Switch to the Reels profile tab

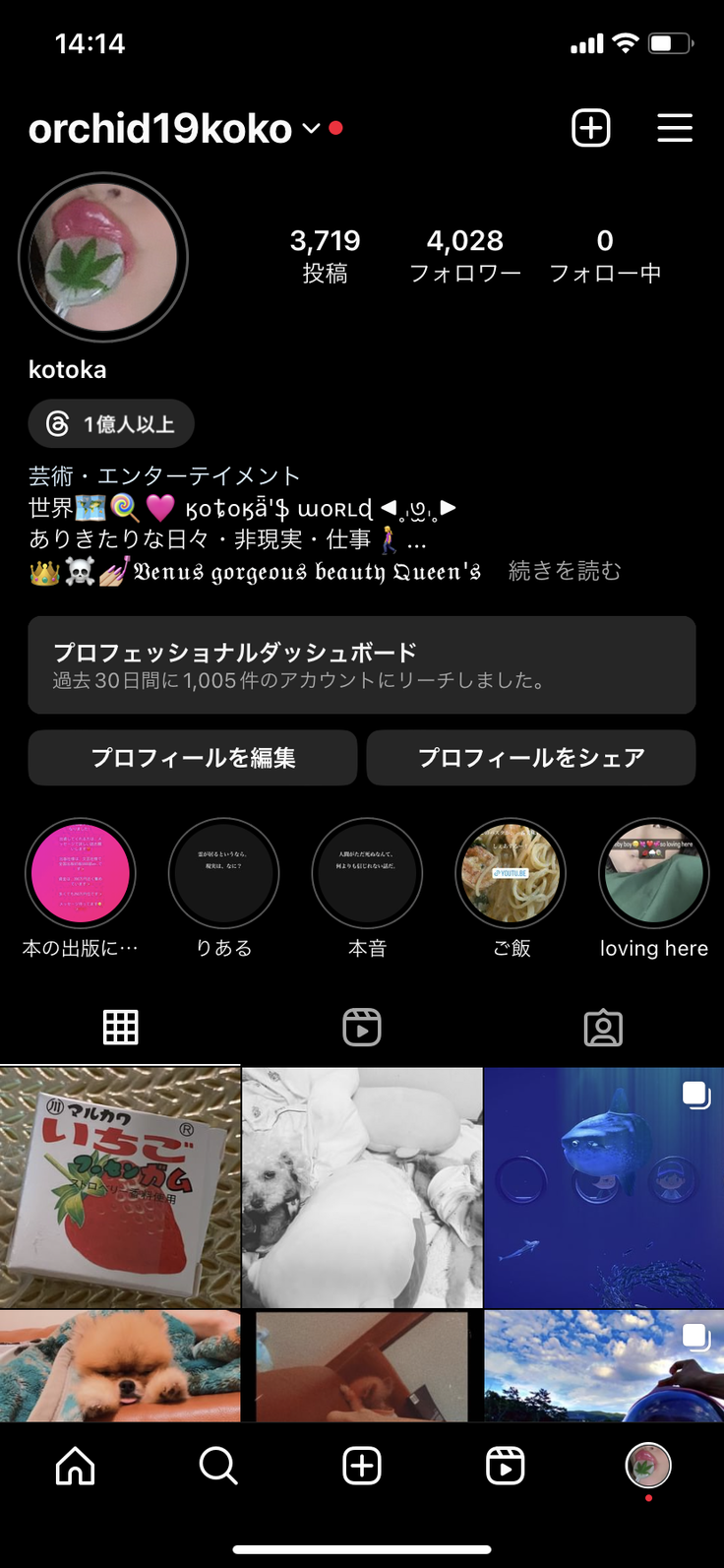point(362,1028)
